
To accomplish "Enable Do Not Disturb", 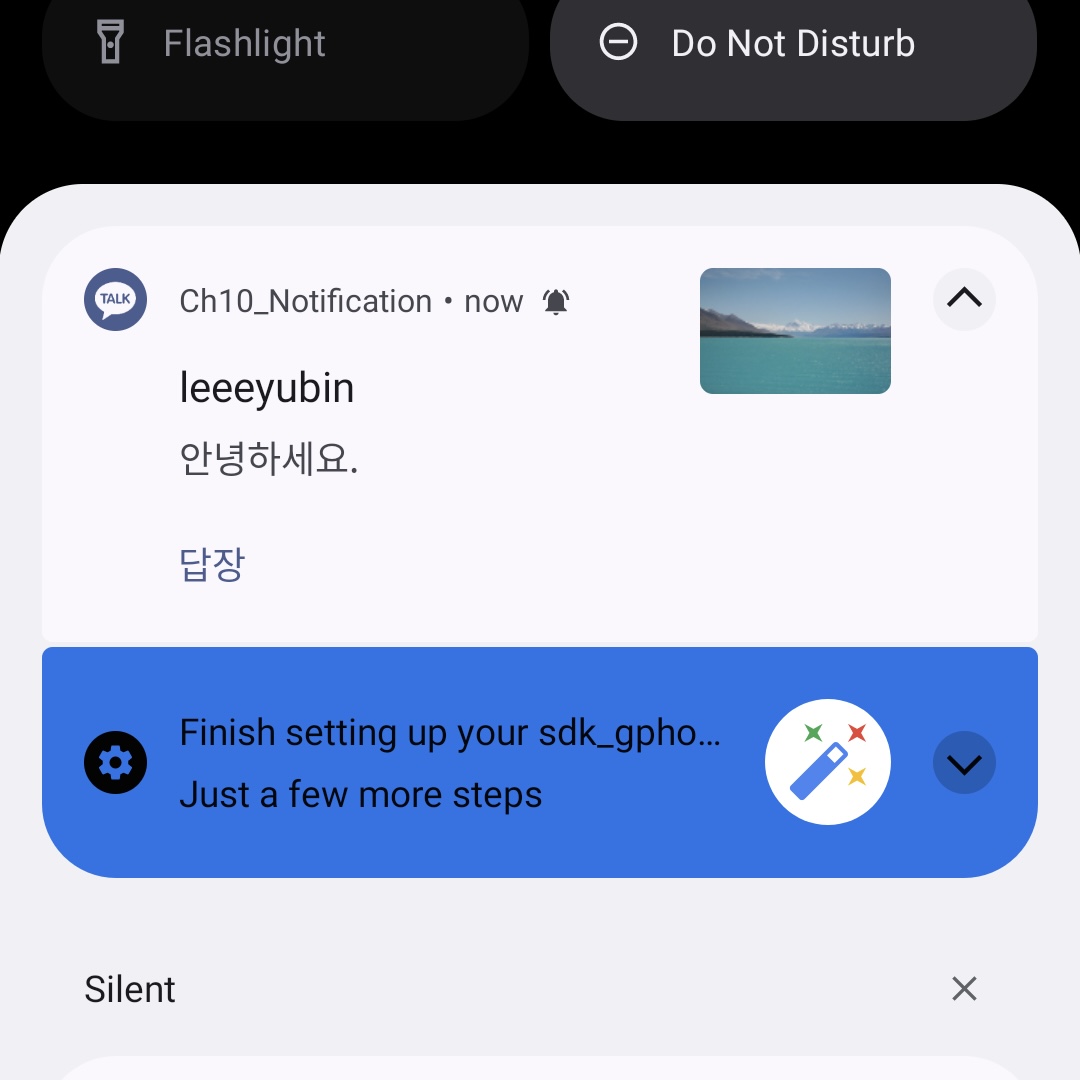I will (x=792, y=45).
